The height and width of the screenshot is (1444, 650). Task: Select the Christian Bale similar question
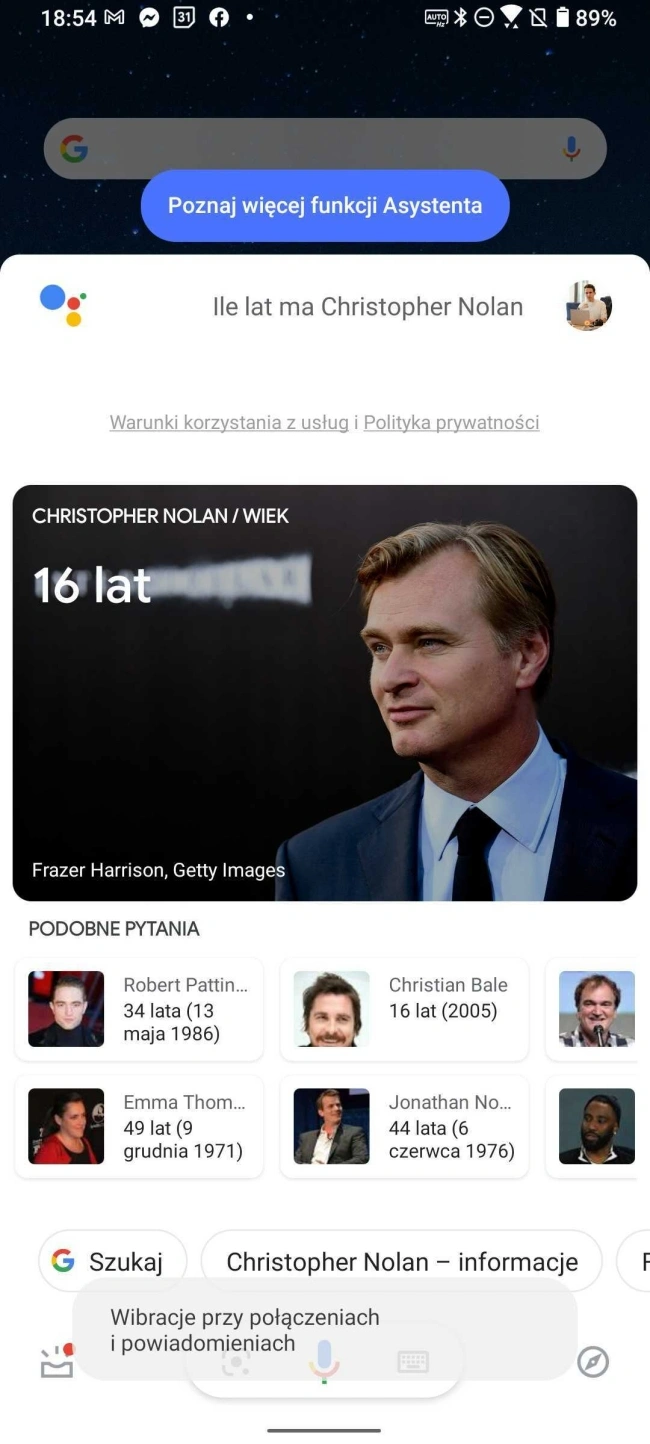404,1009
